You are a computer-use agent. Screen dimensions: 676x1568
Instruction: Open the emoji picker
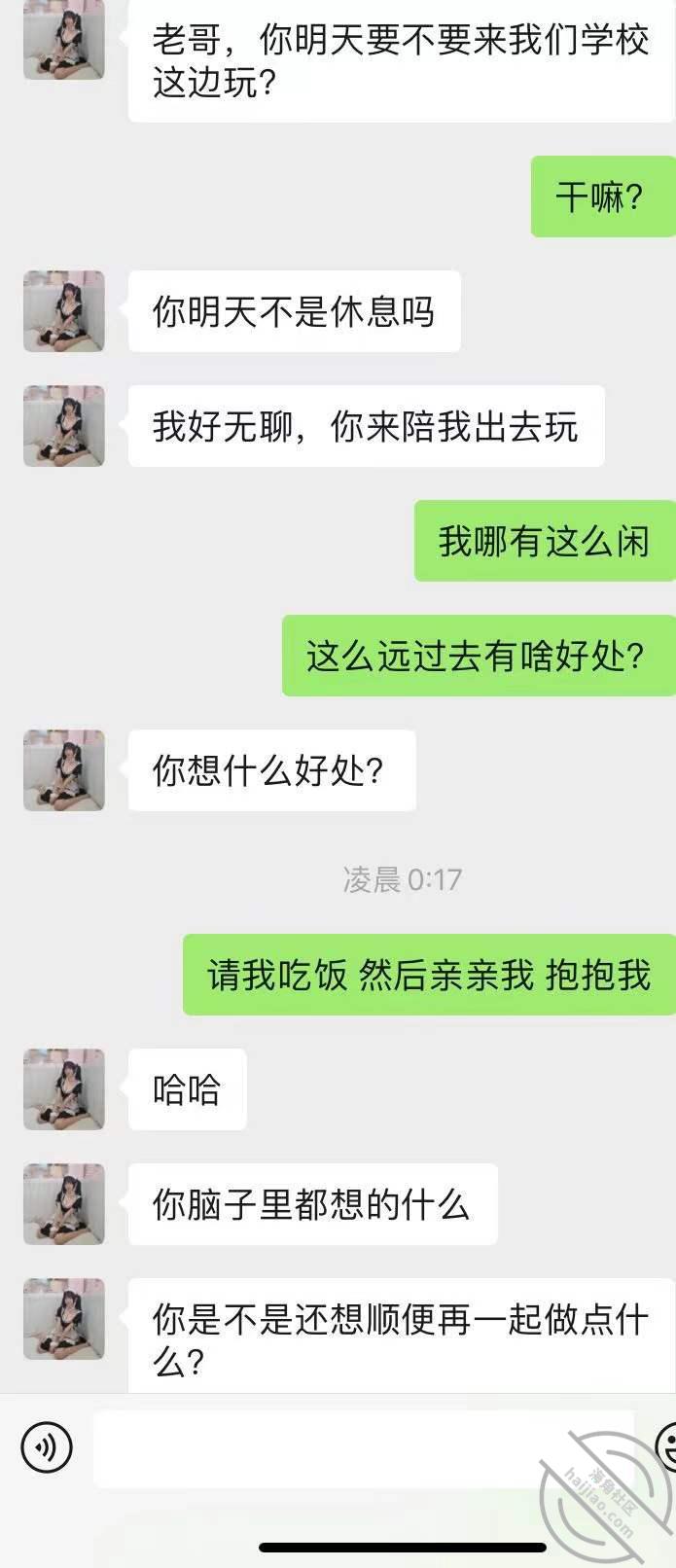(667, 1446)
